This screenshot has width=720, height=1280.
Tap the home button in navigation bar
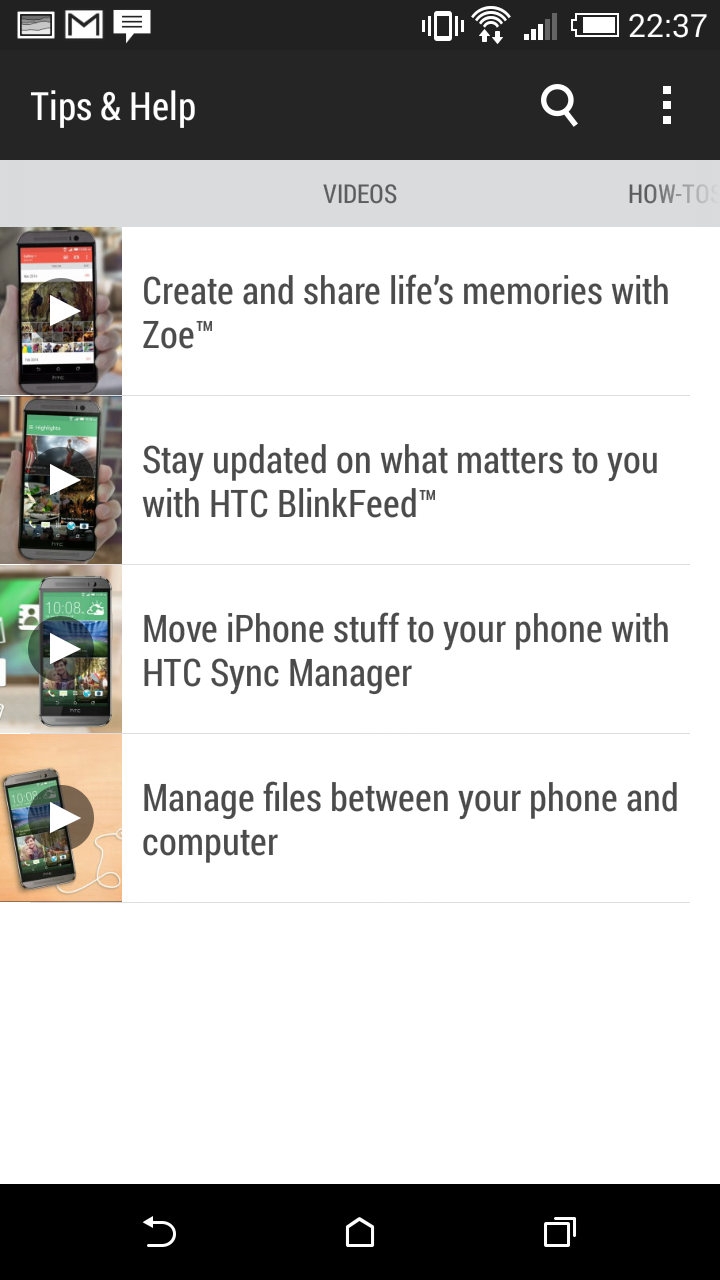pyautogui.click(x=360, y=1232)
